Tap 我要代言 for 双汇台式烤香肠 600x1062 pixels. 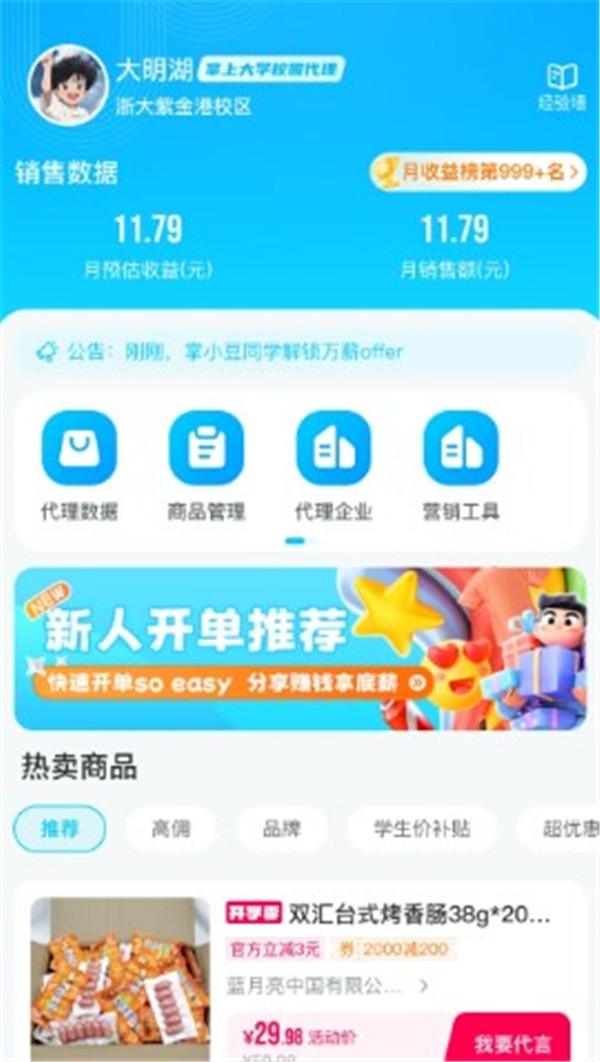pyautogui.click(x=510, y=1044)
